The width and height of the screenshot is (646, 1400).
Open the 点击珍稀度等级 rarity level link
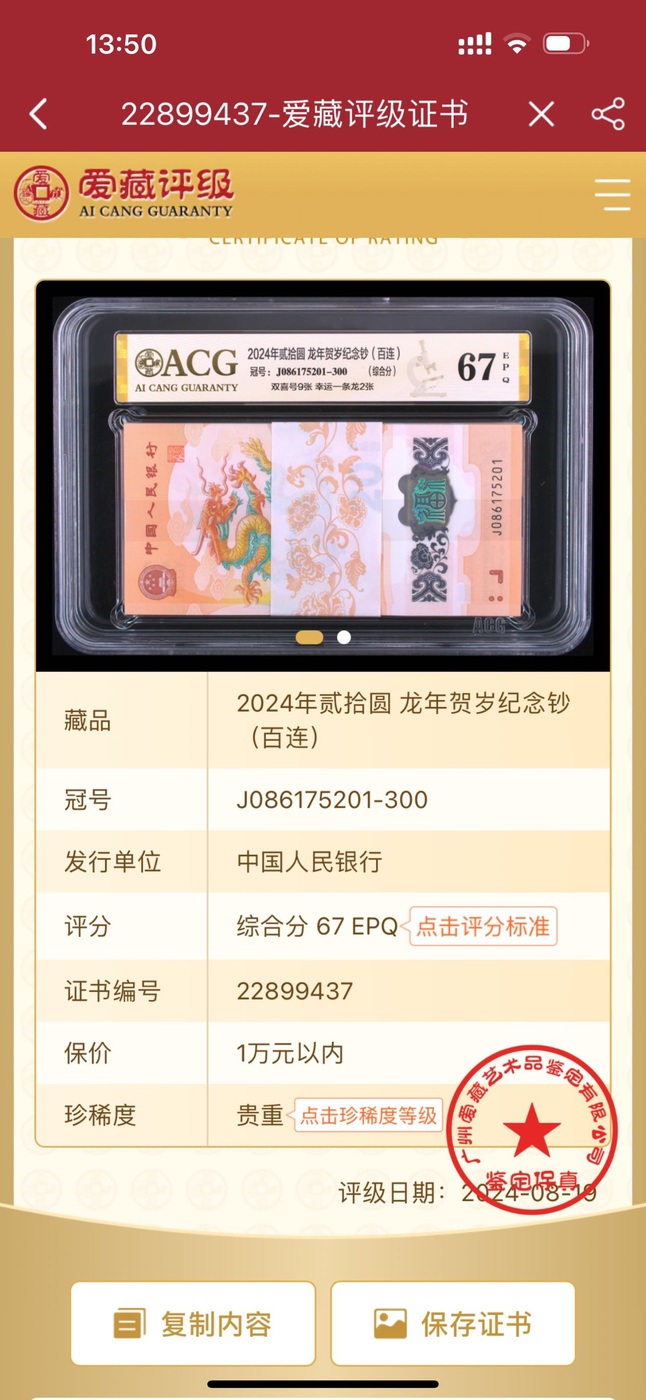(x=369, y=1116)
